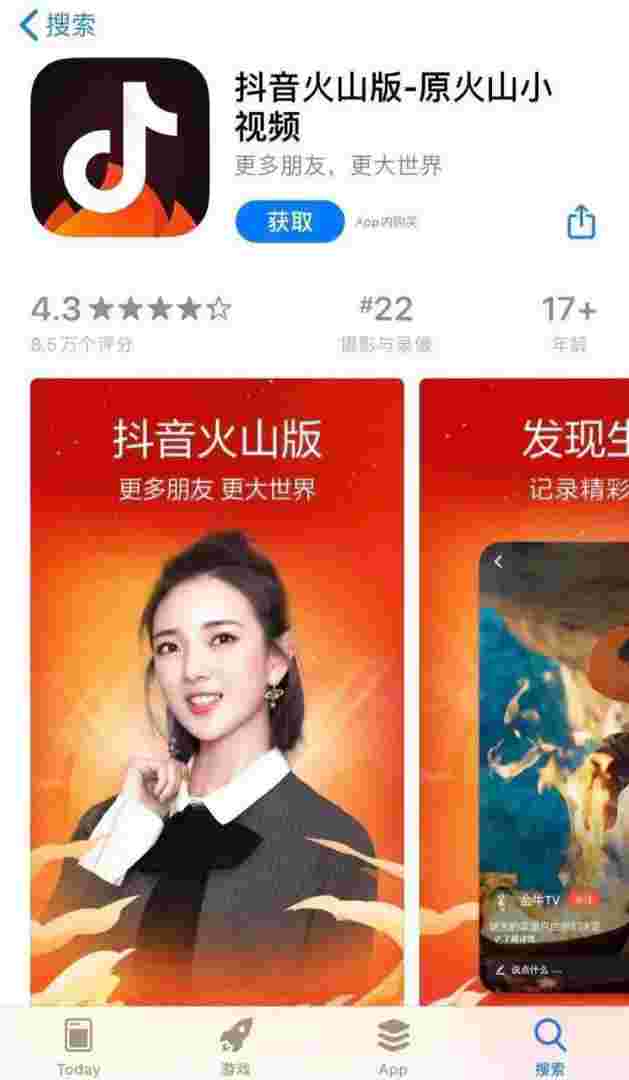Switch to the App tab
The width and height of the screenshot is (629, 1080).
pos(393,1046)
